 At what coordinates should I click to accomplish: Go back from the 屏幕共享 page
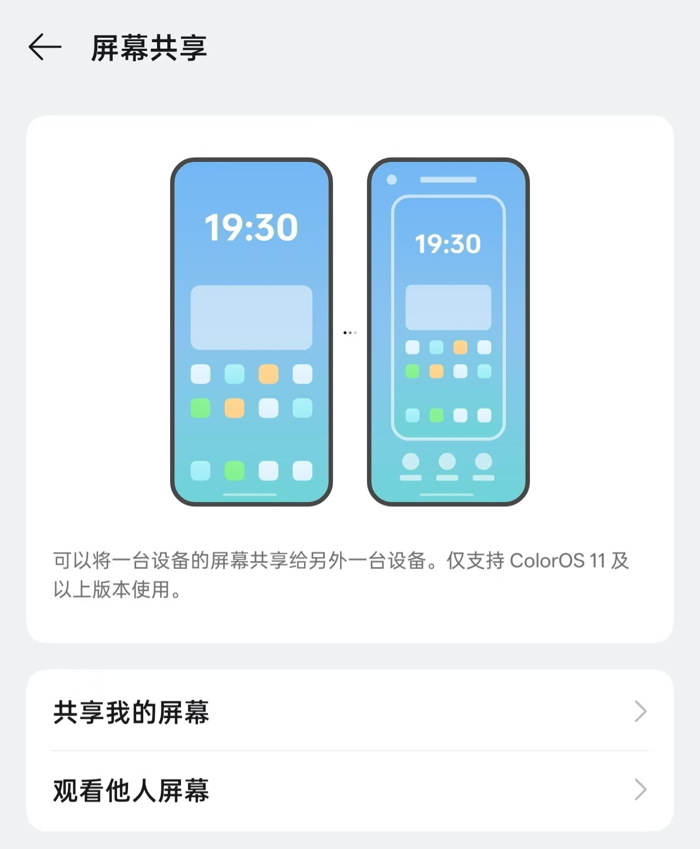point(45,47)
